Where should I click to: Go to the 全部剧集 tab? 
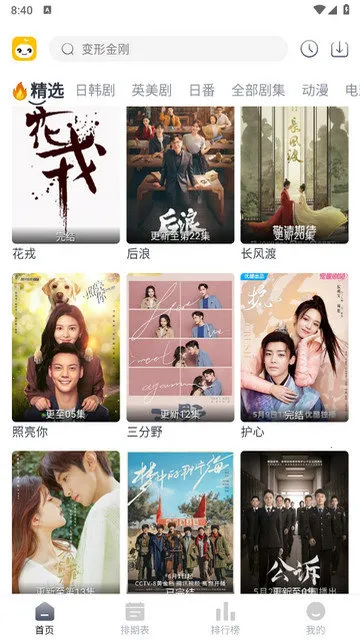pyautogui.click(x=258, y=90)
